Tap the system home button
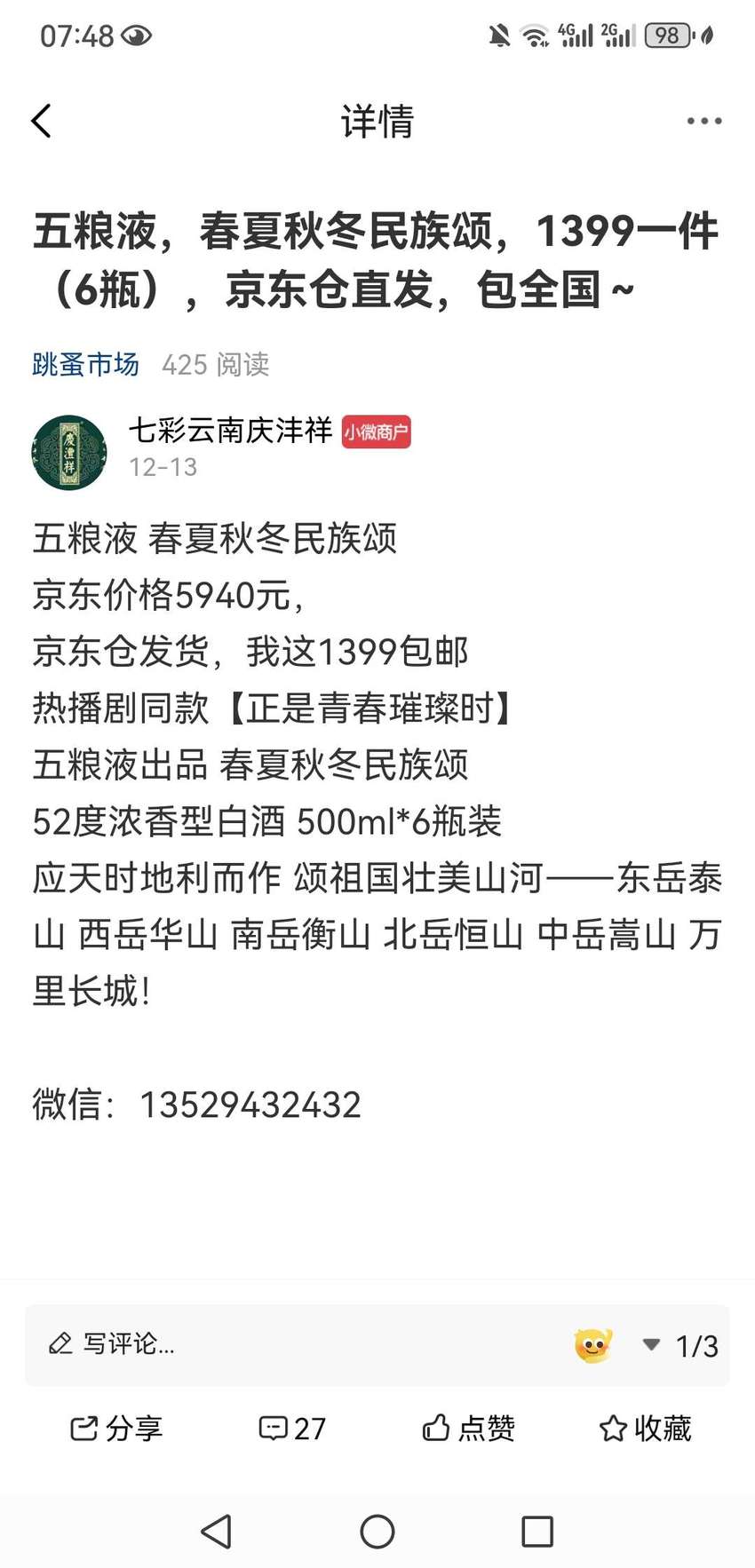The width and height of the screenshot is (755, 1568). (377, 1531)
